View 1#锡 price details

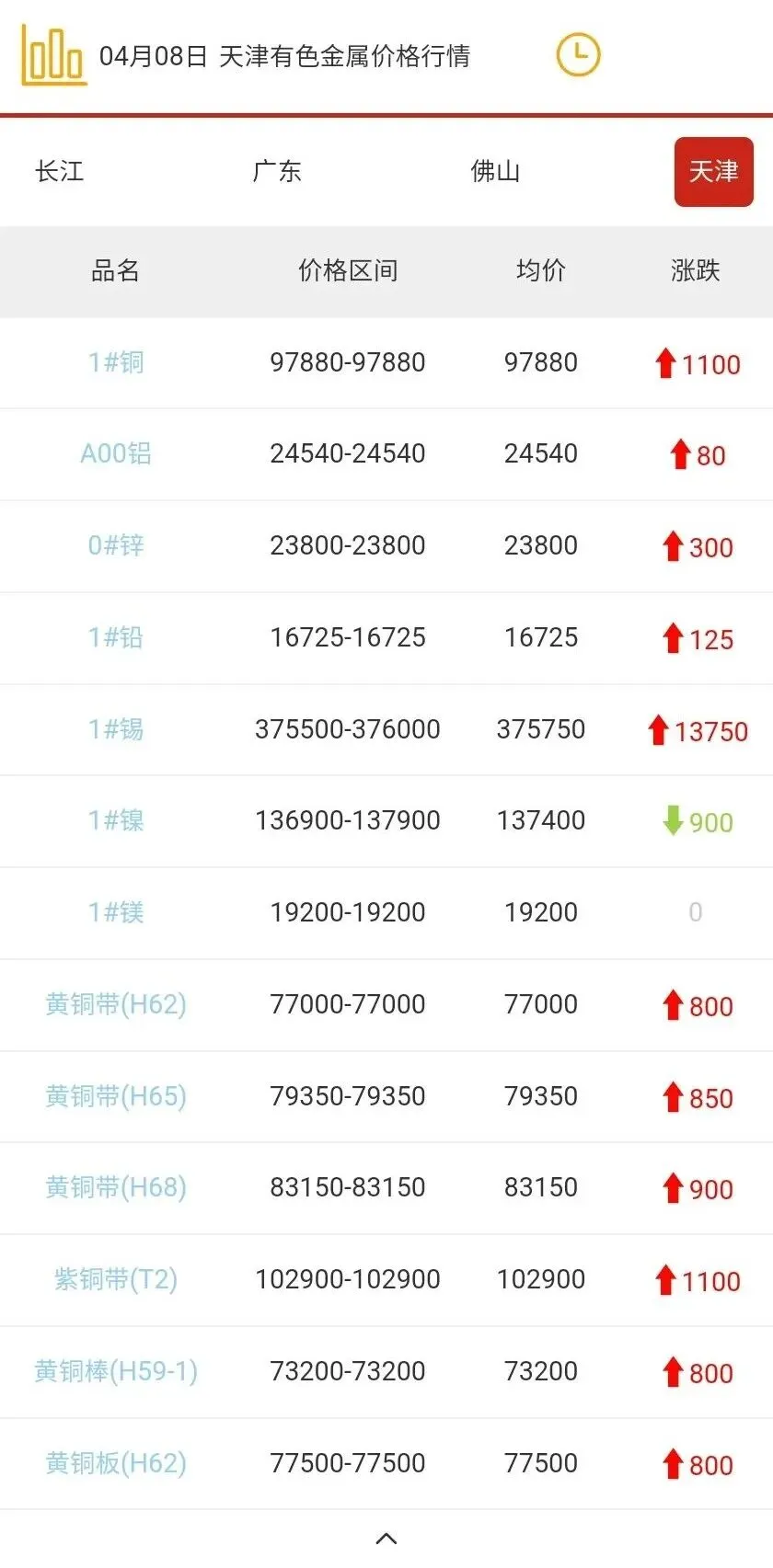coord(116,729)
